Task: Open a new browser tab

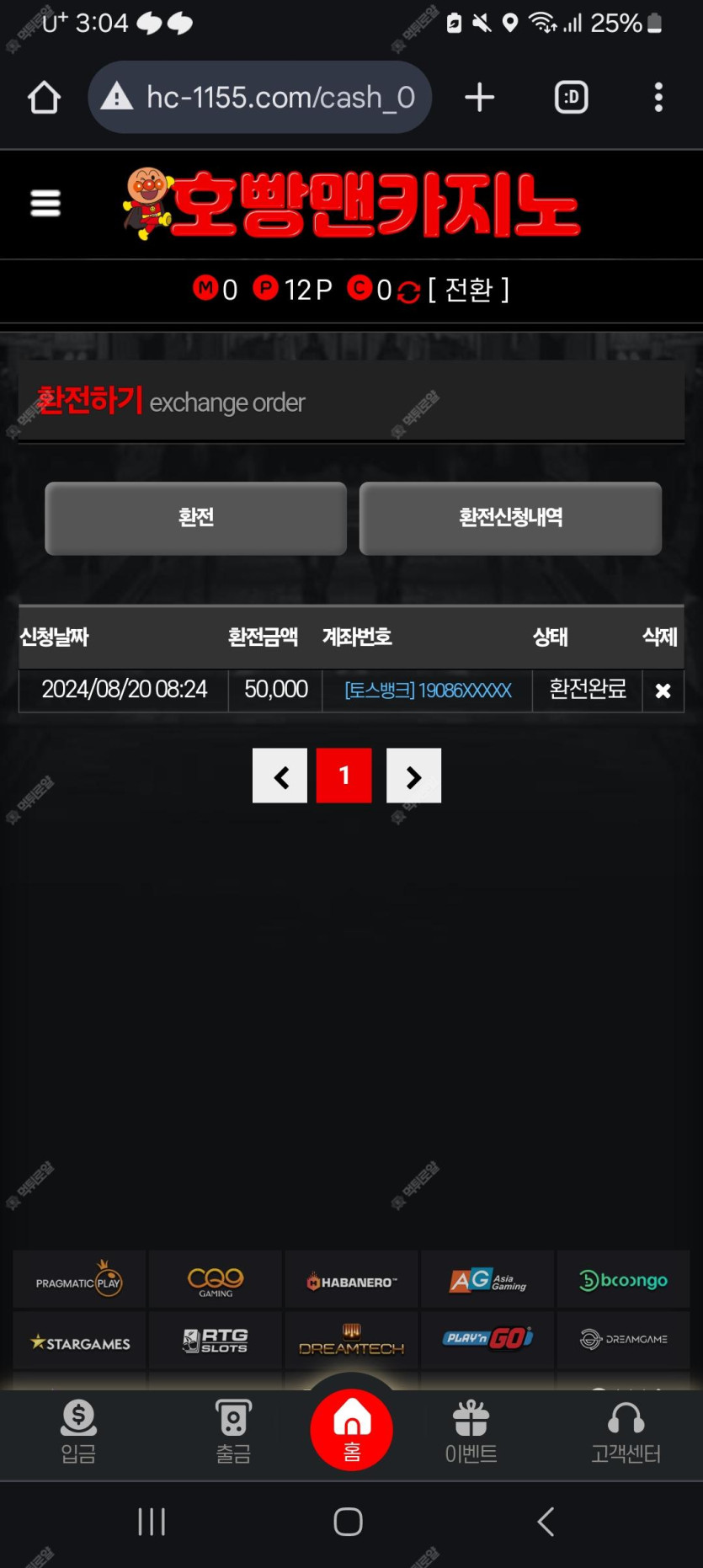Action: tap(479, 98)
